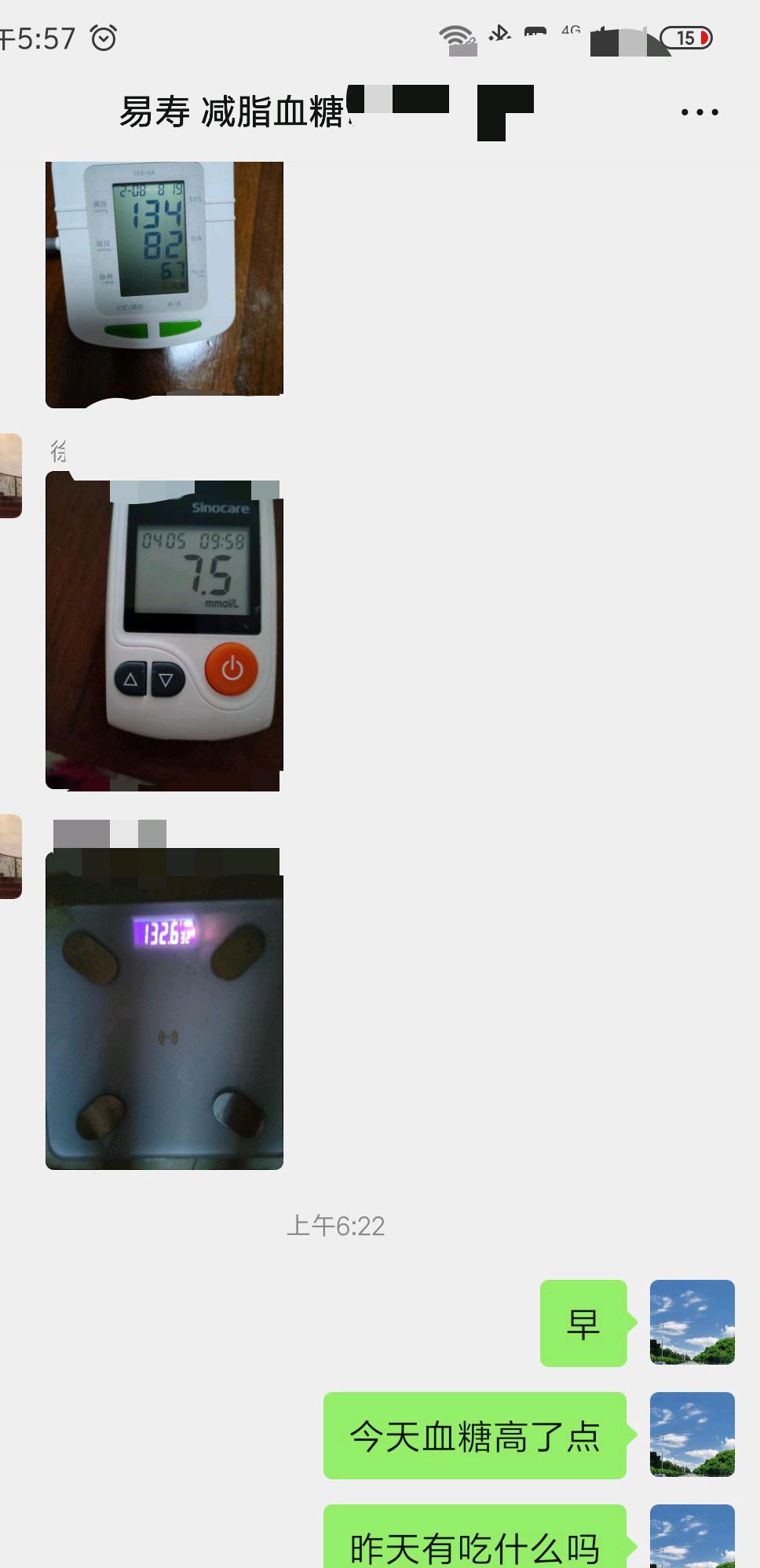Image resolution: width=760 pixels, height=1568 pixels.
Task: Tap sender avatar beside the glucose meter photo
Action: tap(10, 476)
